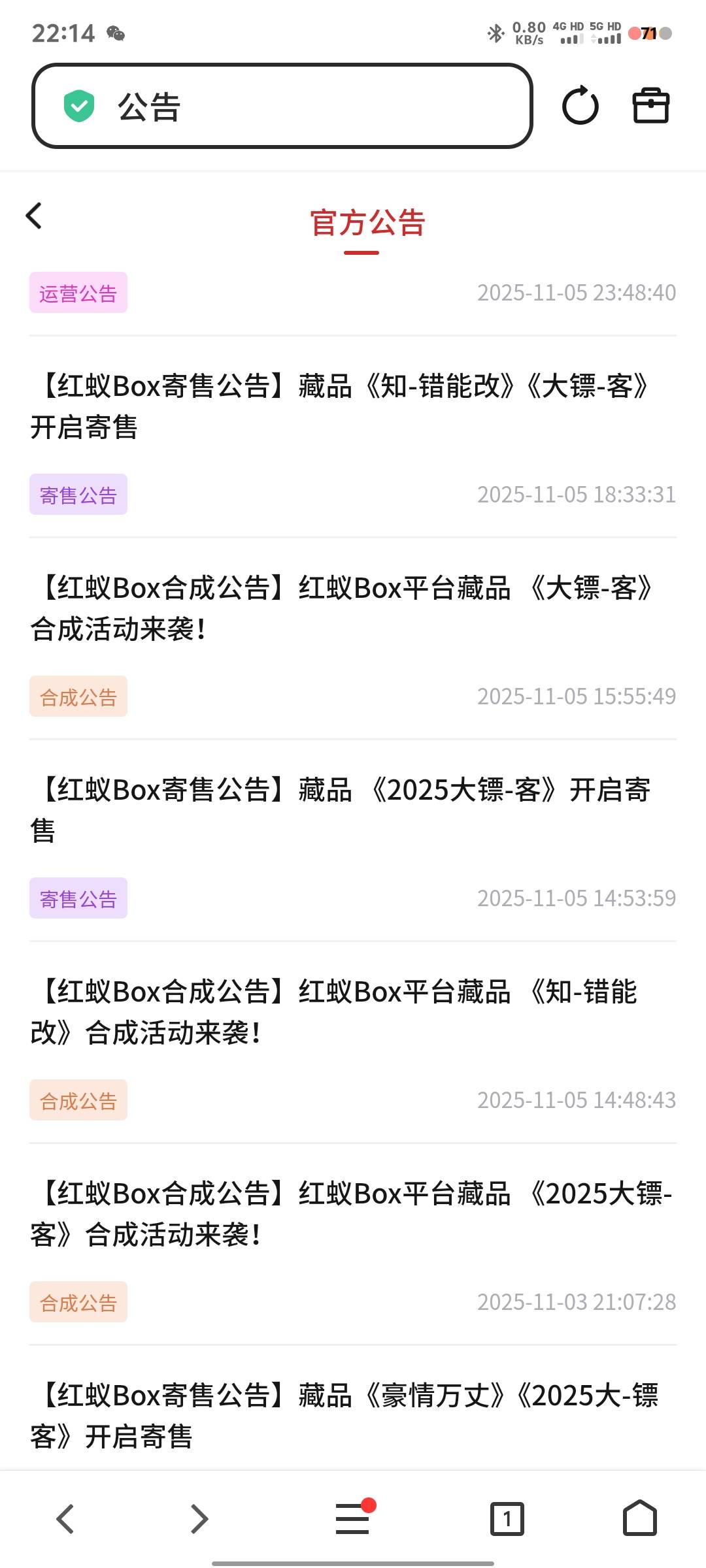The height and width of the screenshot is (1568, 706).
Task: Show open browser tabs
Action: pyautogui.click(x=507, y=1518)
